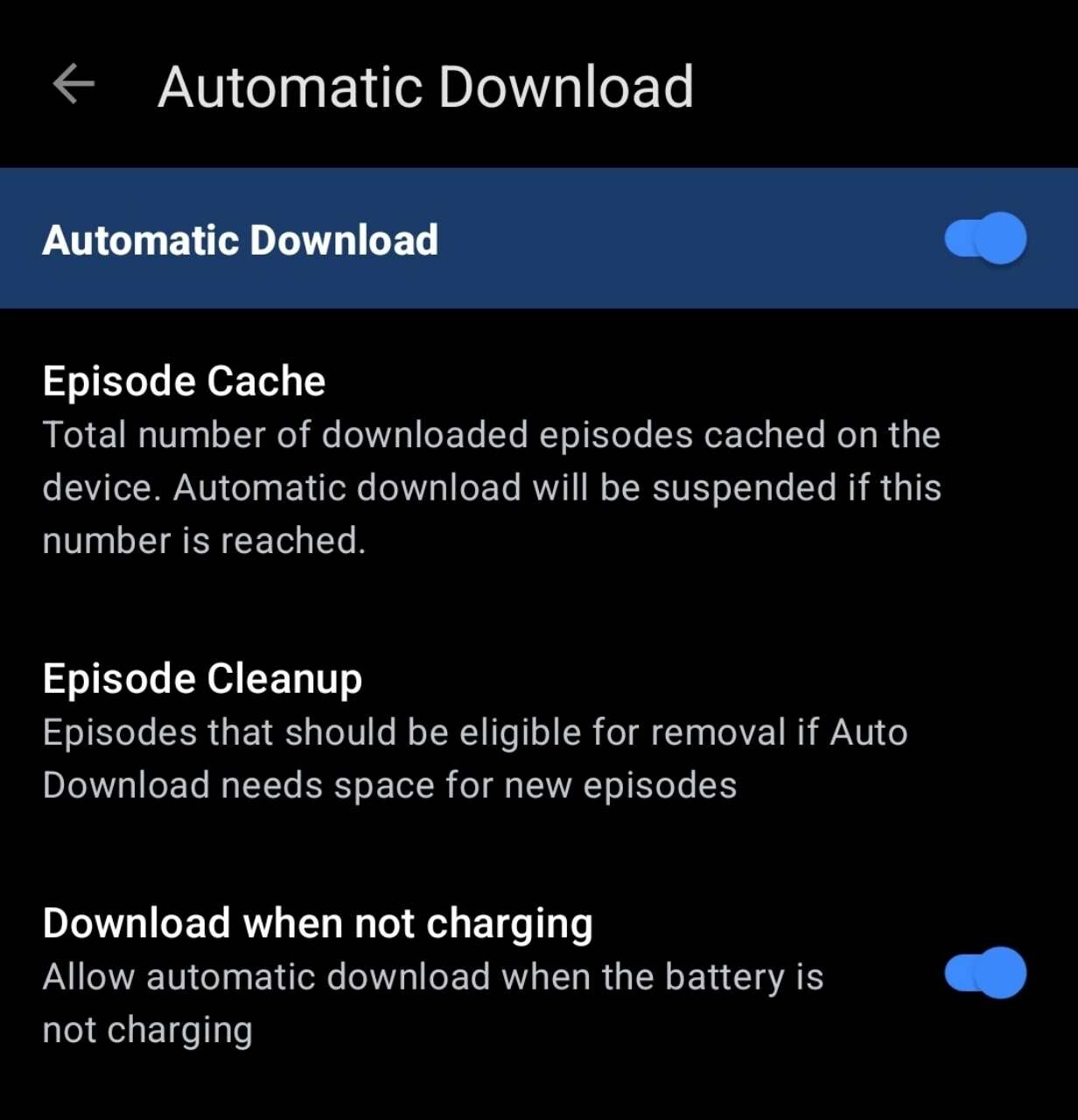Go back from Automatic Download settings
1078x1120 pixels.
tap(73, 85)
